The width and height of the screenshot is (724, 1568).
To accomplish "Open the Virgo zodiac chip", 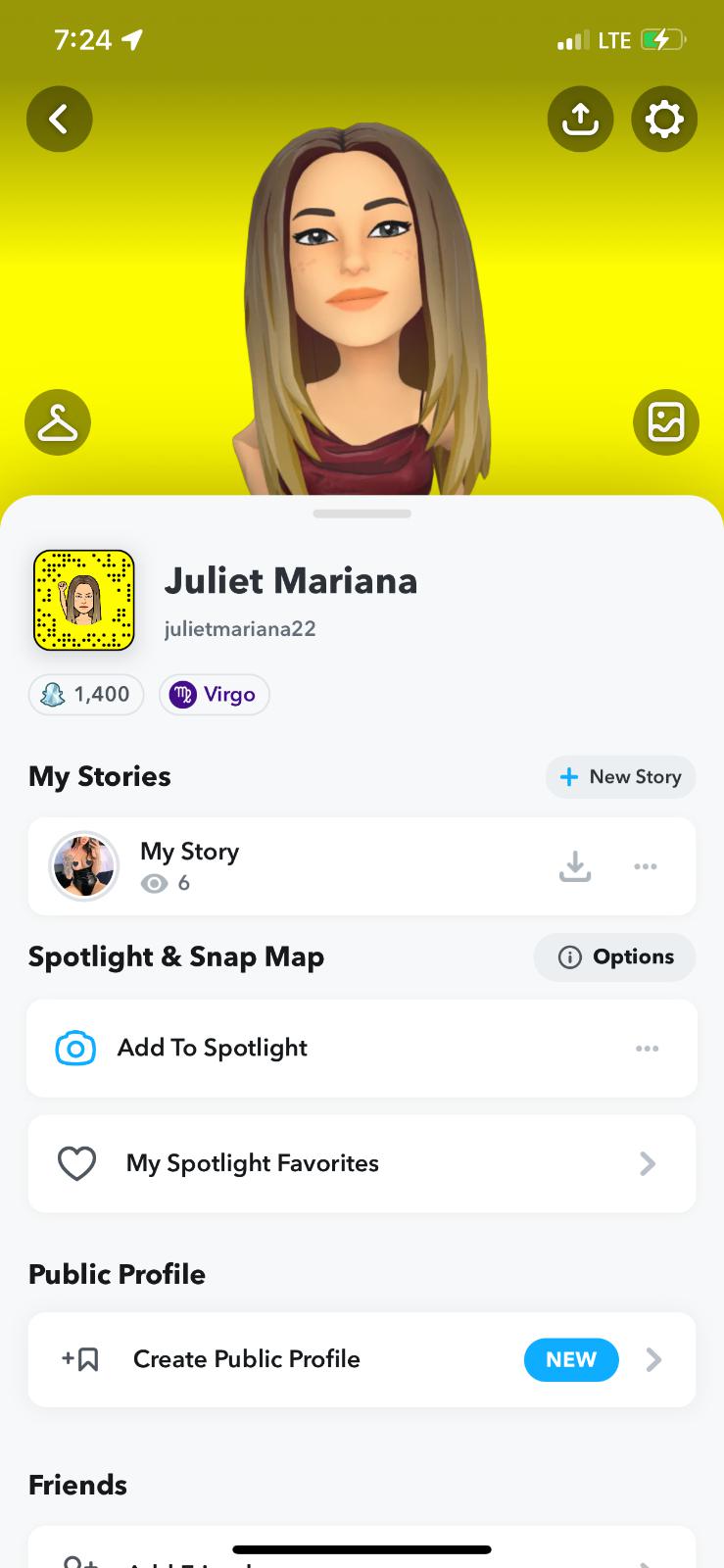I will pos(214,695).
